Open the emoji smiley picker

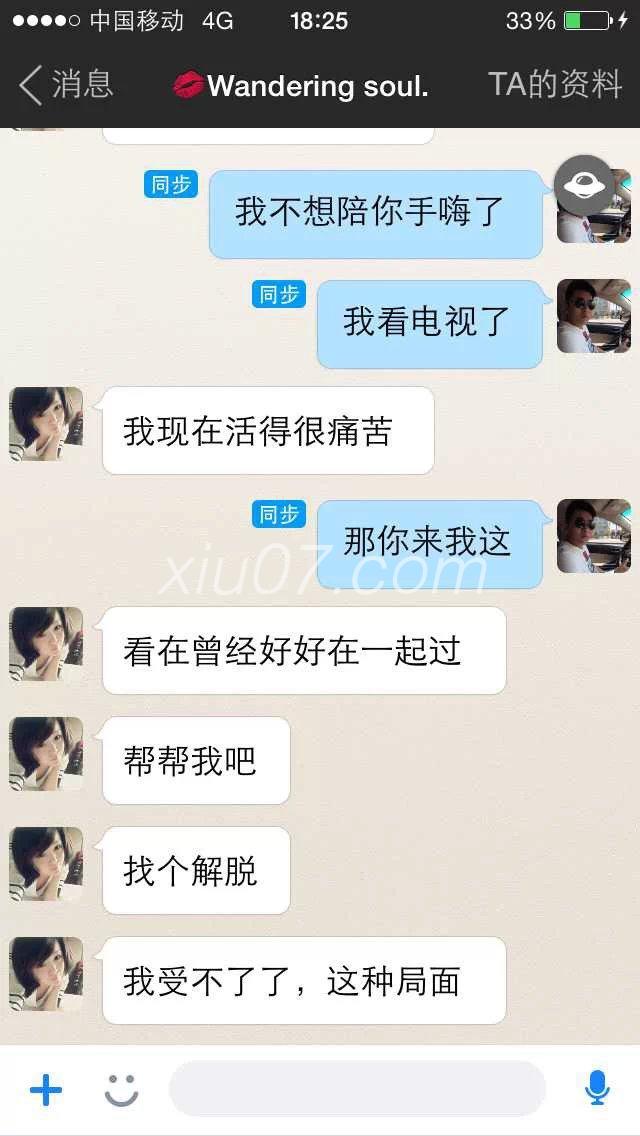[x=122, y=1090]
